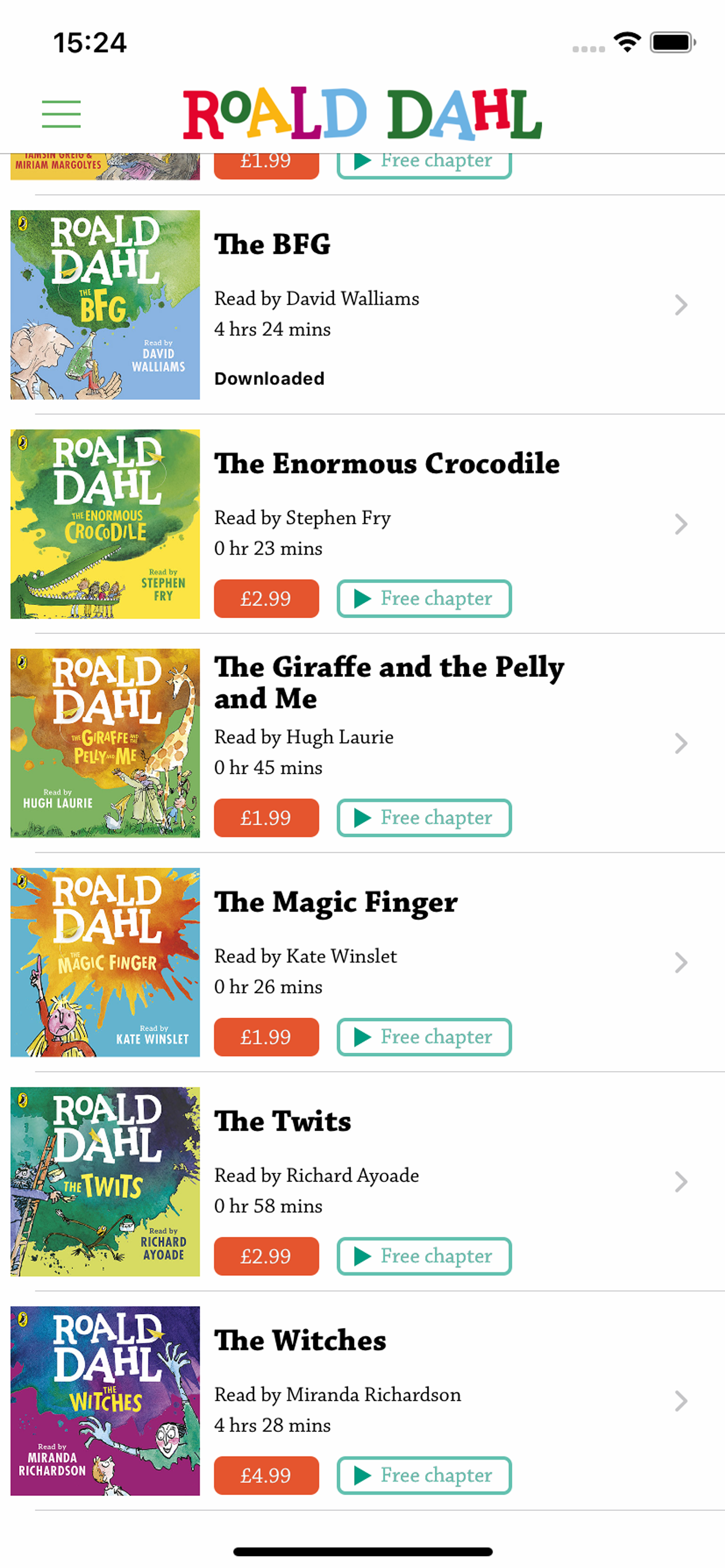Open The Twits detail via its chevron
The width and height of the screenshot is (725, 1568).
[x=680, y=1181]
